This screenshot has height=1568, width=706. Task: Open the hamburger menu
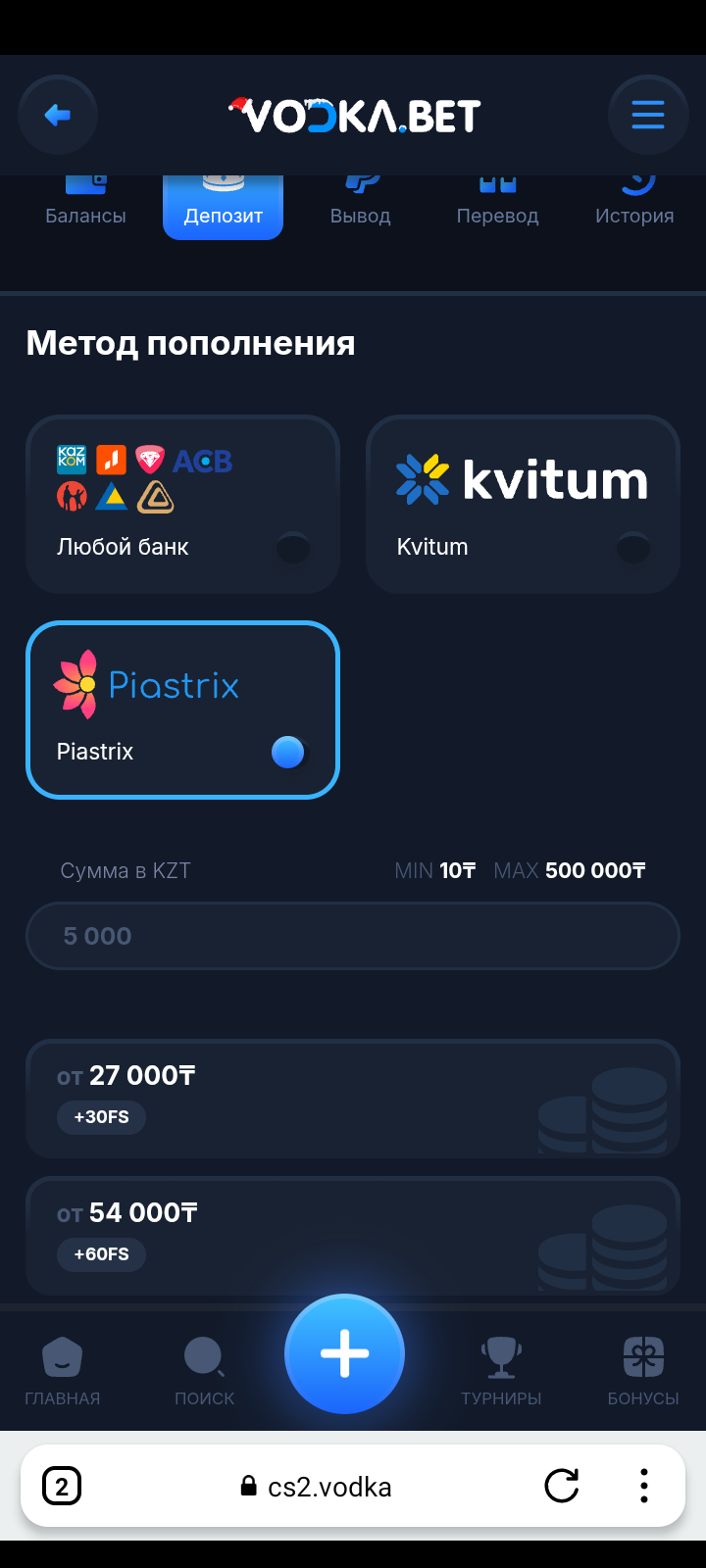[x=647, y=116]
